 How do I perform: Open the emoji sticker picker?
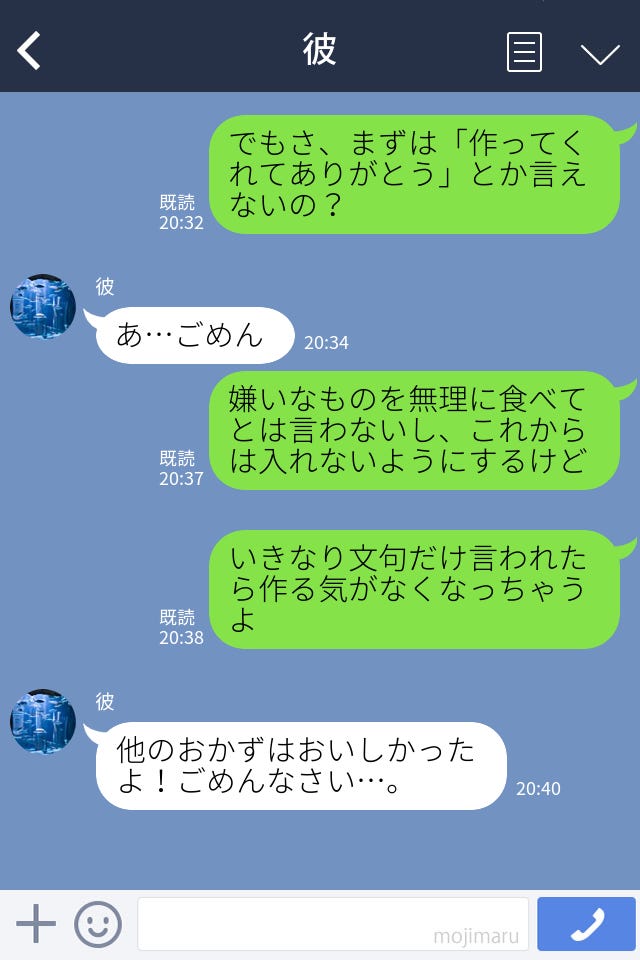click(98, 924)
